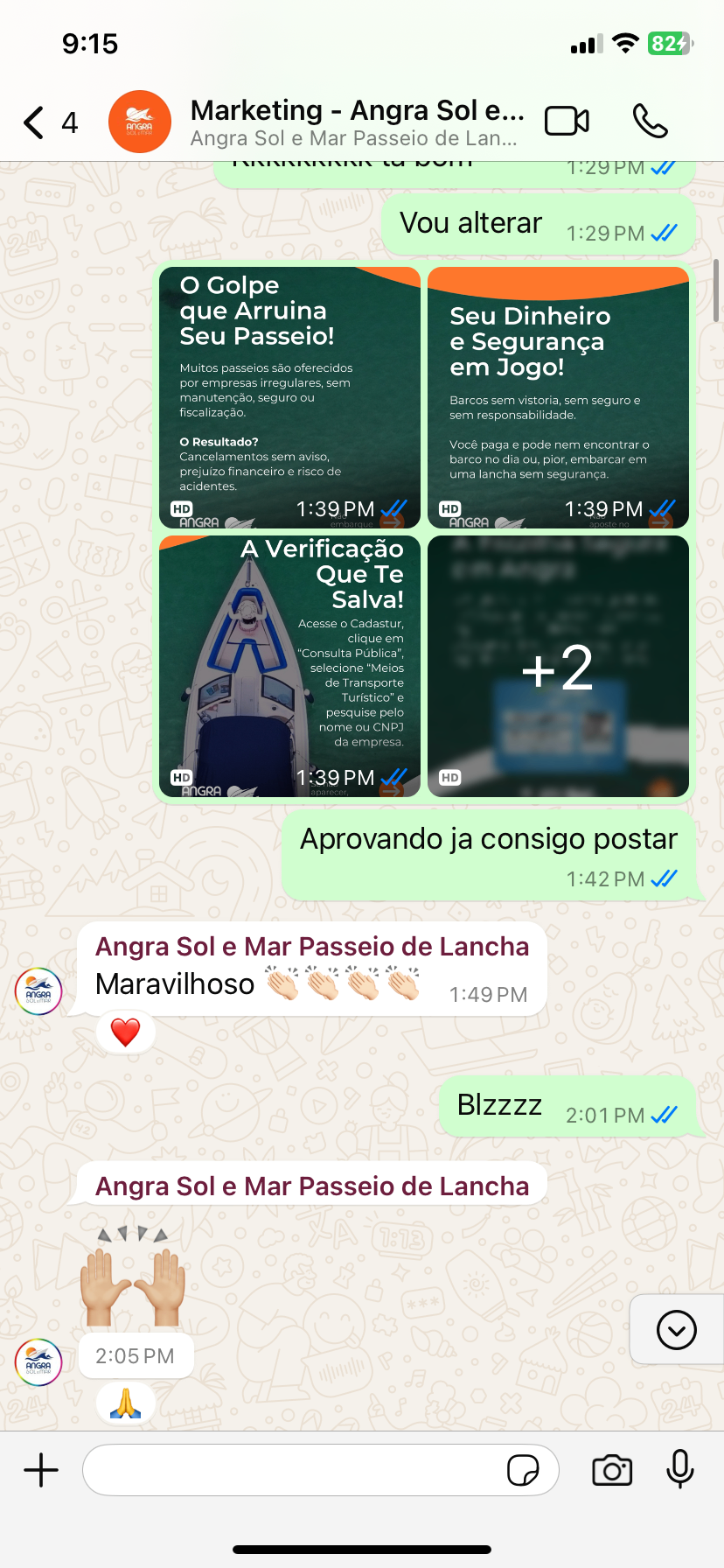Record a voice message with microphone
724x1568 pixels.
tap(679, 1470)
